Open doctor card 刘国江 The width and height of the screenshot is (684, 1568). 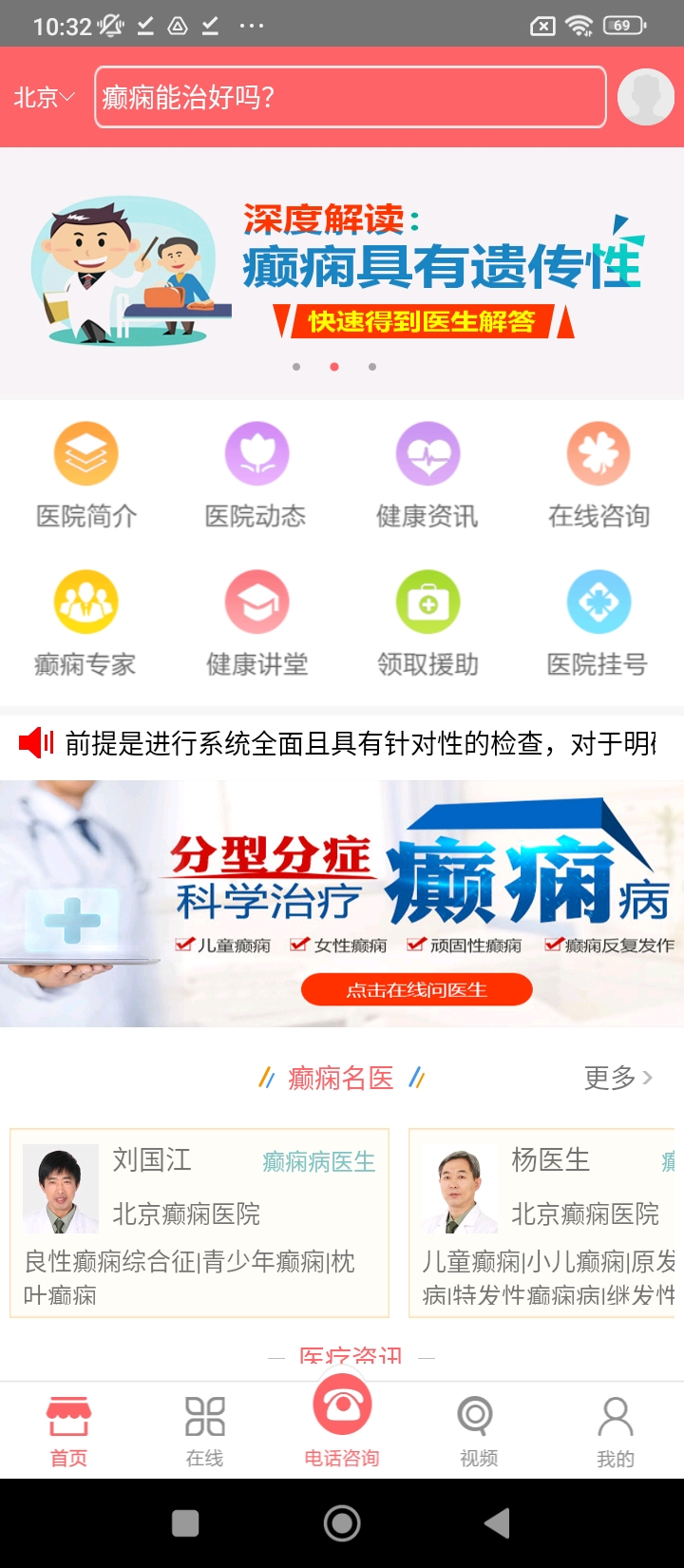tap(199, 1222)
